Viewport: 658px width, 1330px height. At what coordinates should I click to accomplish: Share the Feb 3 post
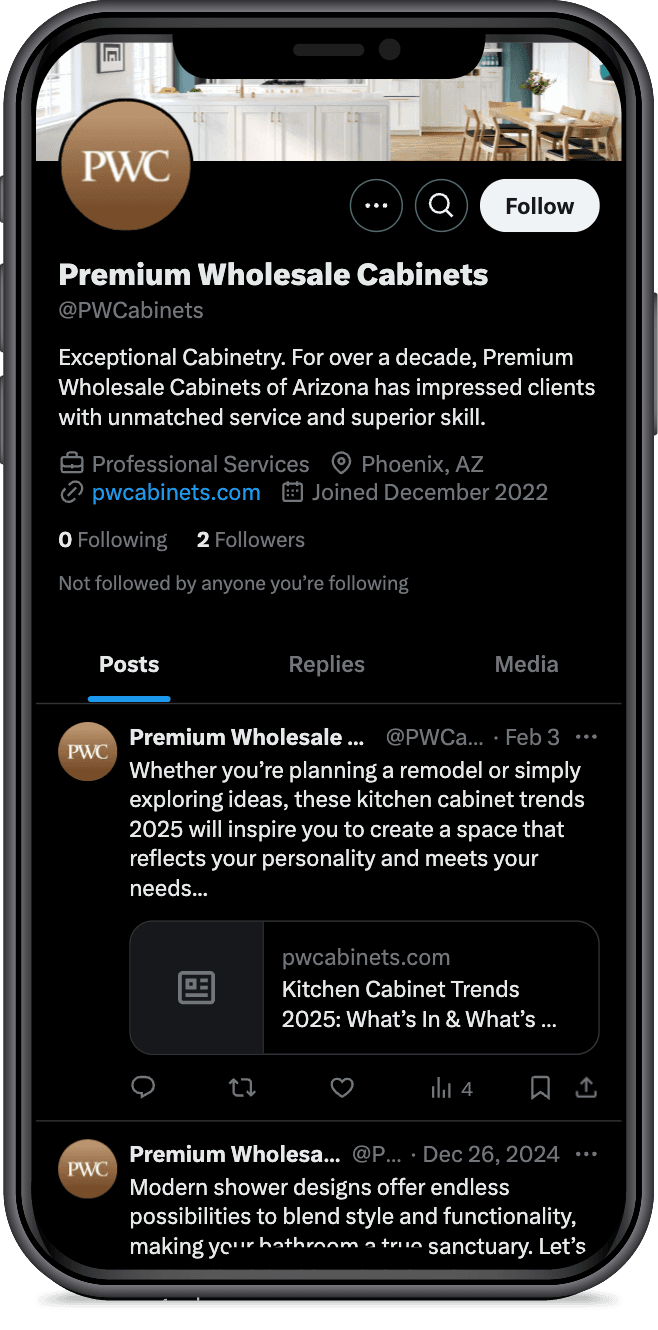587,1088
